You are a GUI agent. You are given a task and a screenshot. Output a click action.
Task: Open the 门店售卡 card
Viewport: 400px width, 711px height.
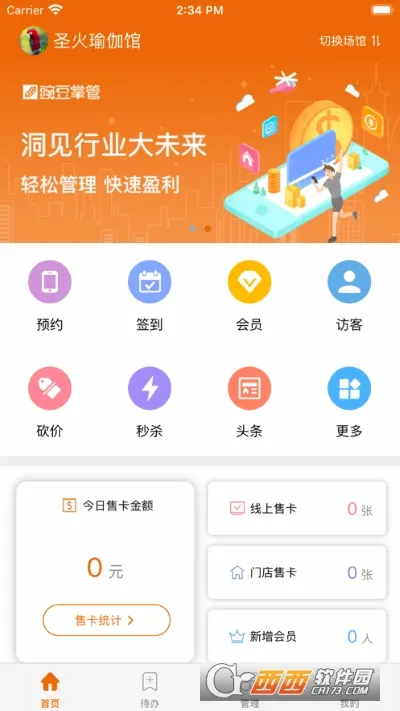tap(297, 572)
